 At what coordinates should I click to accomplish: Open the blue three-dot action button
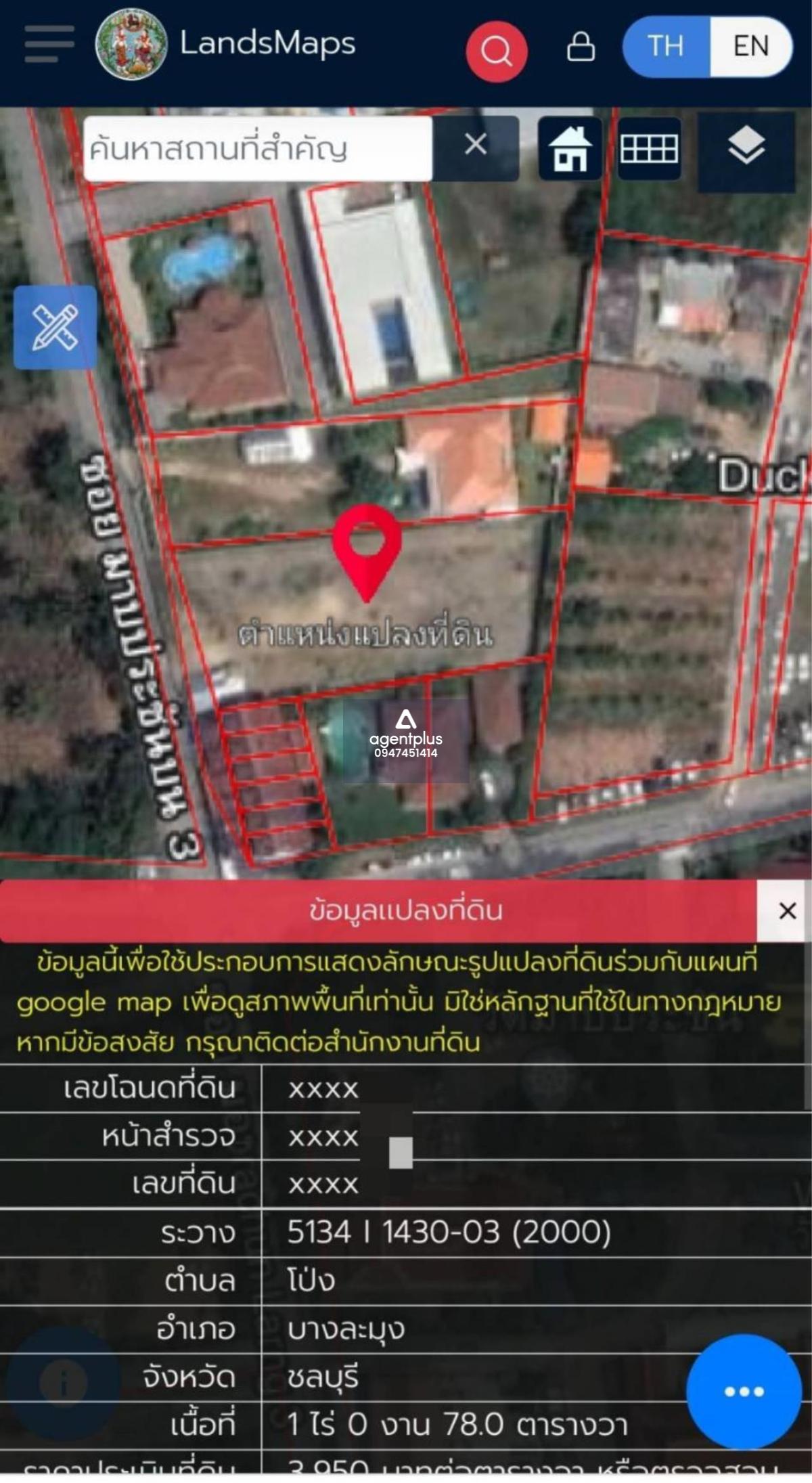click(744, 1392)
